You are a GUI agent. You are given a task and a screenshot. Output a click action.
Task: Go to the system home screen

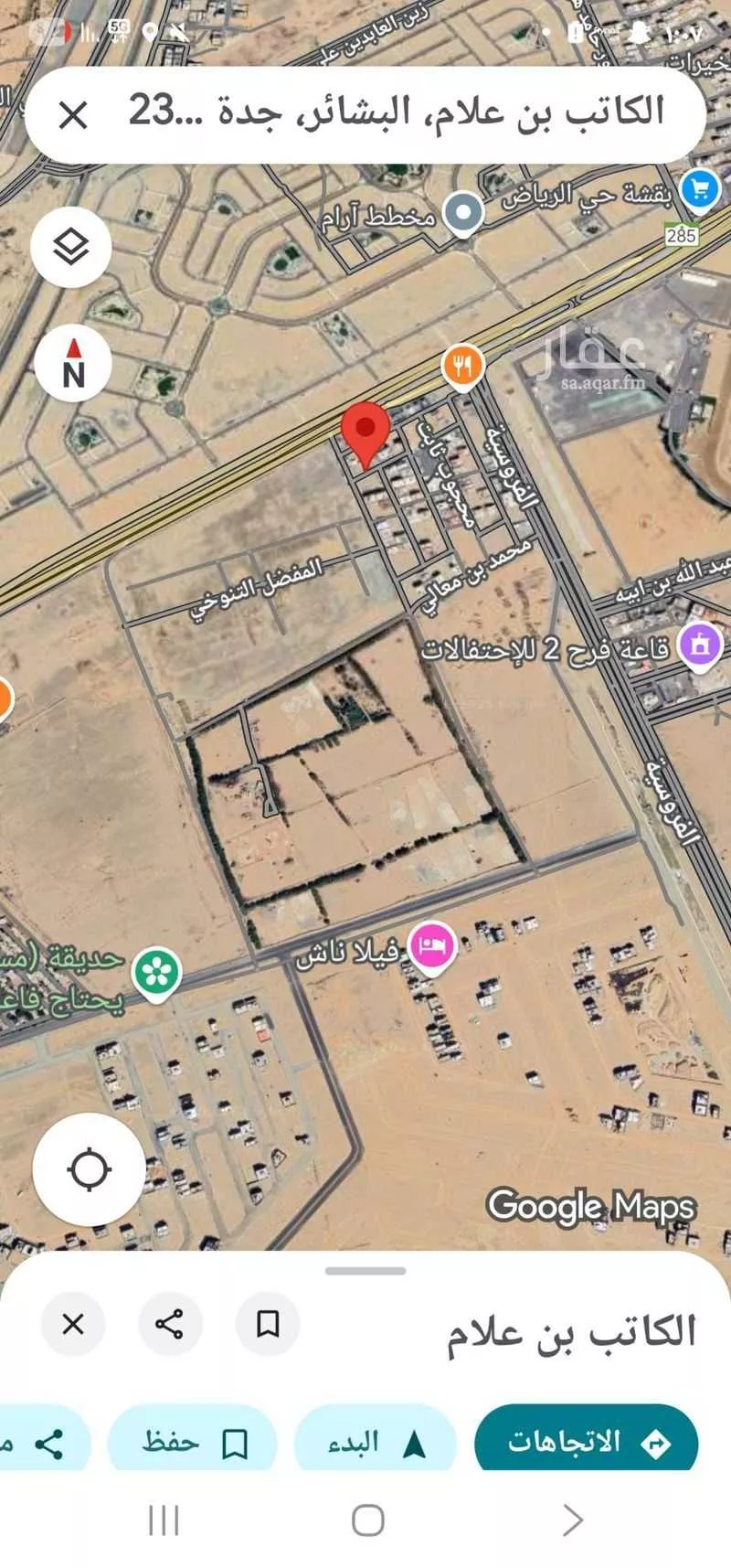coord(367,1520)
